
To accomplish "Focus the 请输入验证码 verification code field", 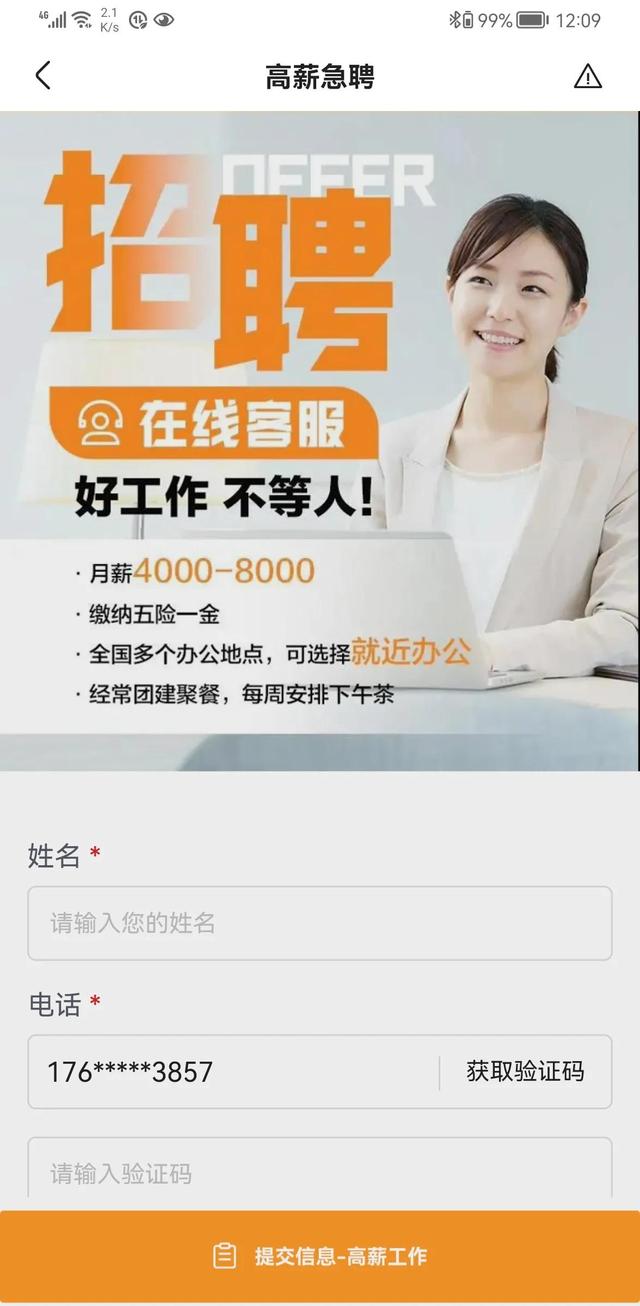I will pyautogui.click(x=319, y=1171).
